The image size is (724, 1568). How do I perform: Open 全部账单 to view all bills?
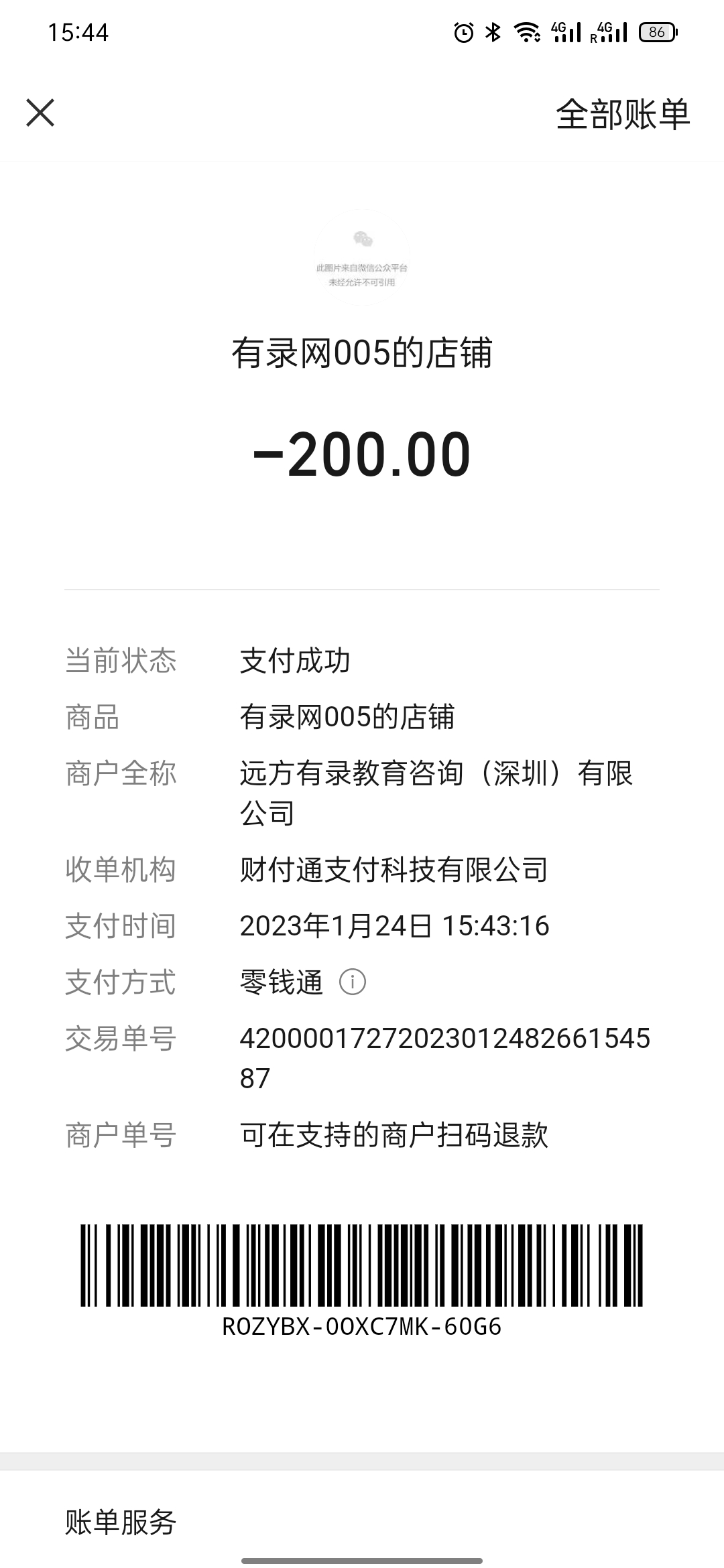click(623, 114)
